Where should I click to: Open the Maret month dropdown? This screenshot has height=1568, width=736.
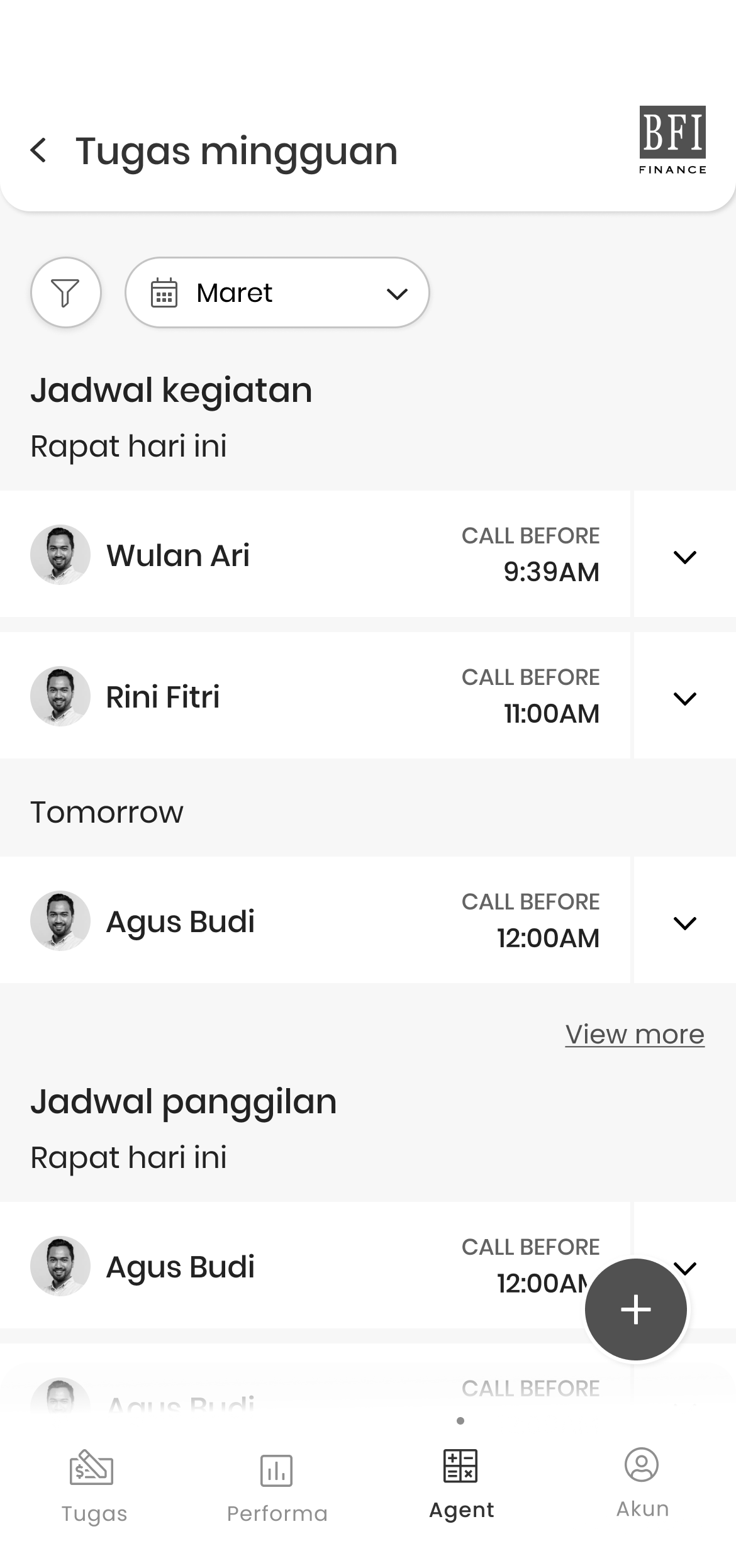click(x=277, y=292)
